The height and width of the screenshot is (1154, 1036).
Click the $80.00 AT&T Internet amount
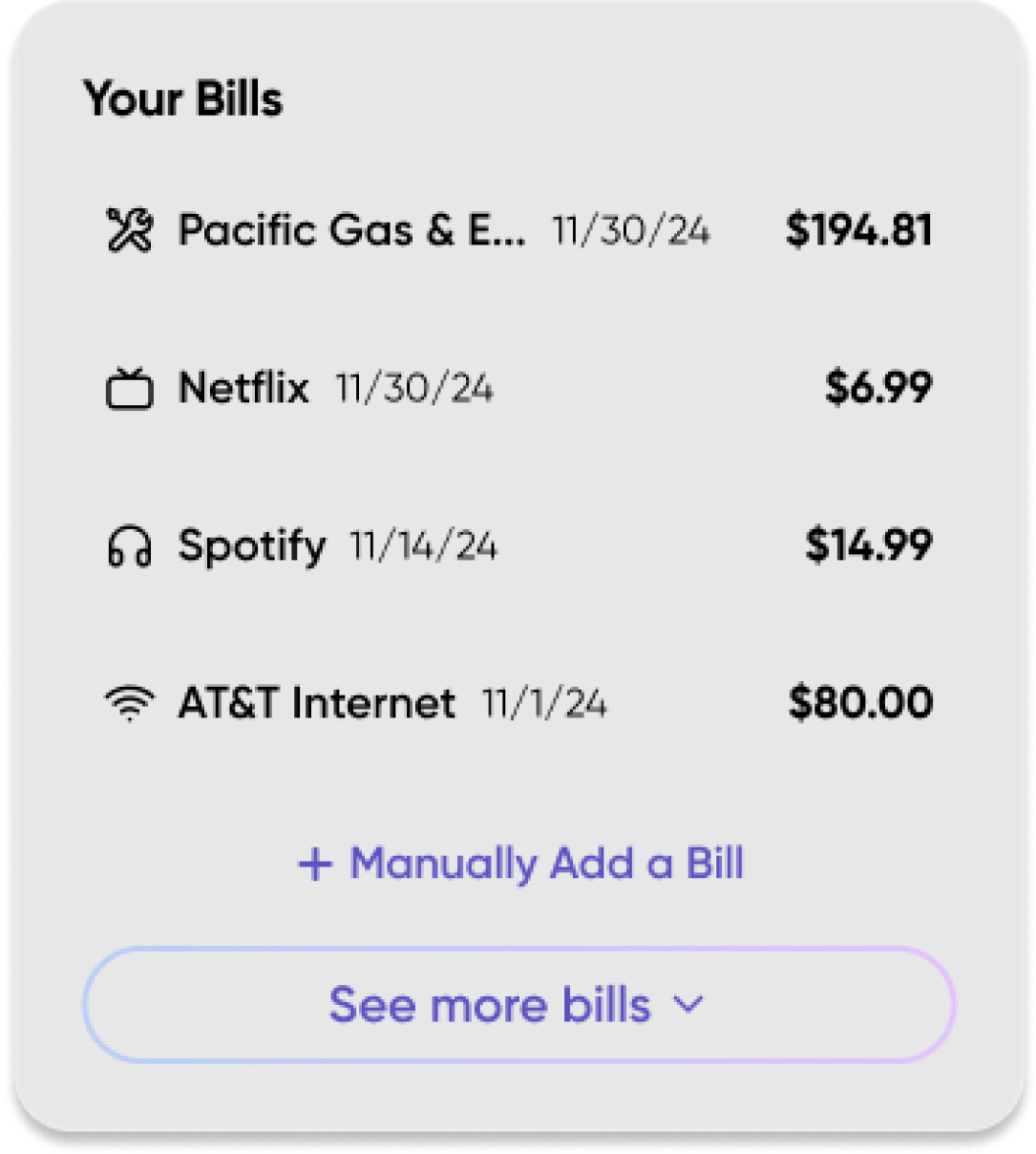862,702
